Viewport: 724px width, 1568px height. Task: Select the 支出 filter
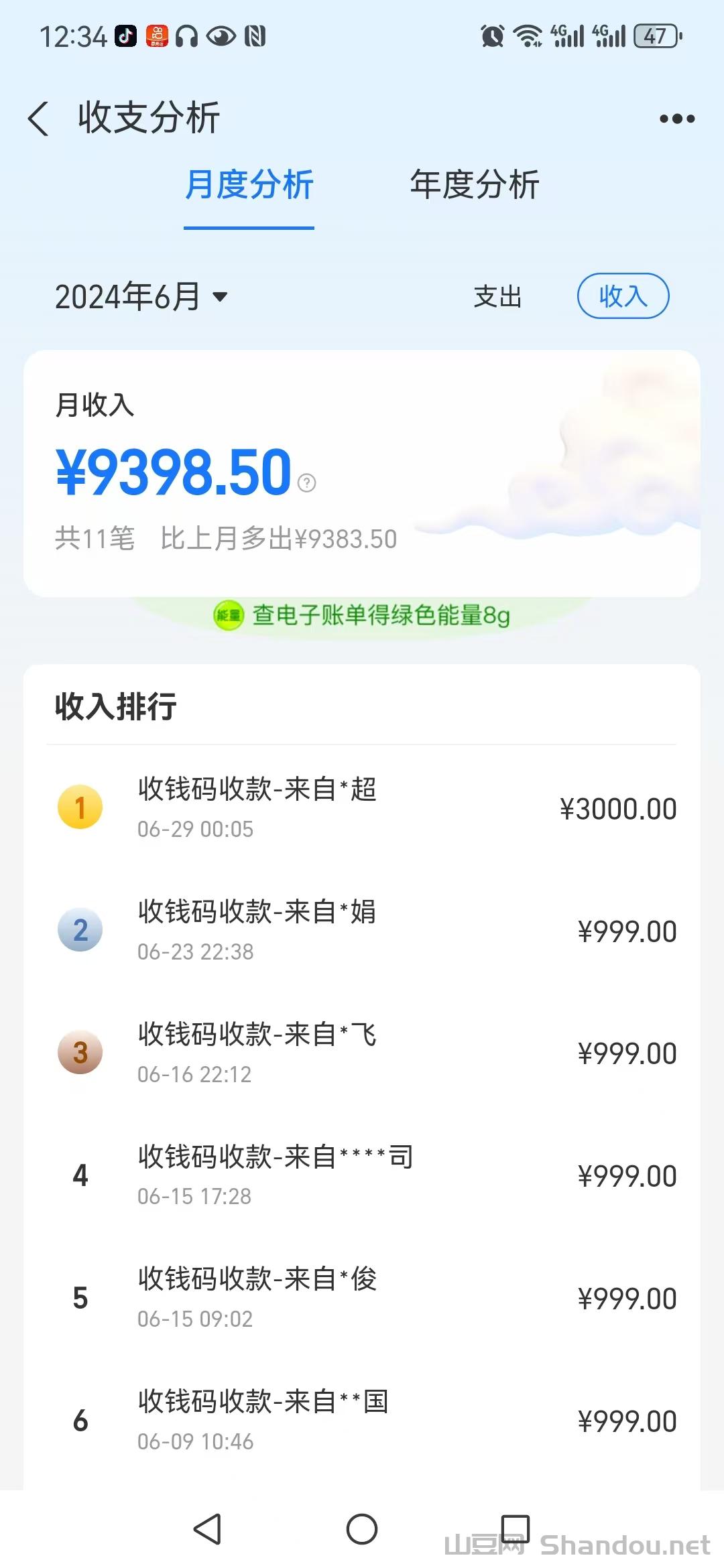[x=497, y=296]
